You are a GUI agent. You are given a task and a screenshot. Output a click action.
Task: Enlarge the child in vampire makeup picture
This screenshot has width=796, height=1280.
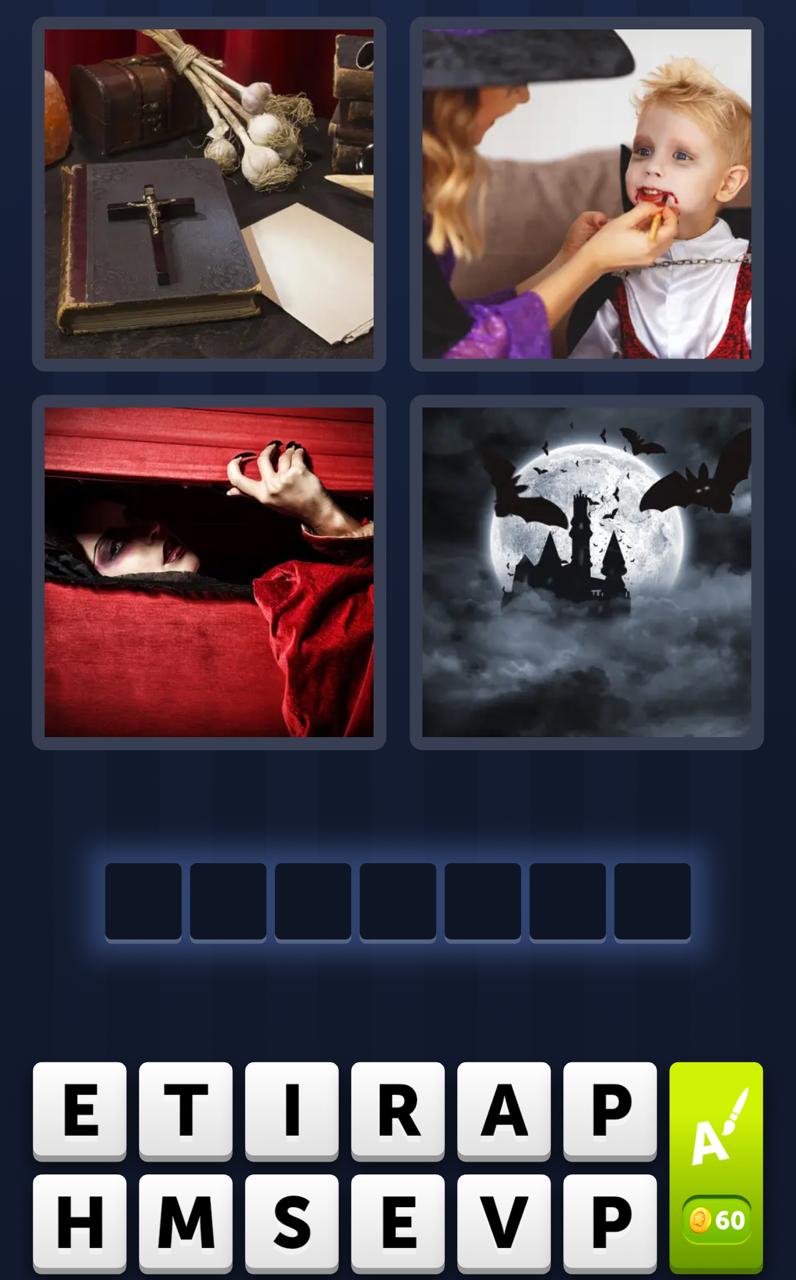click(586, 194)
